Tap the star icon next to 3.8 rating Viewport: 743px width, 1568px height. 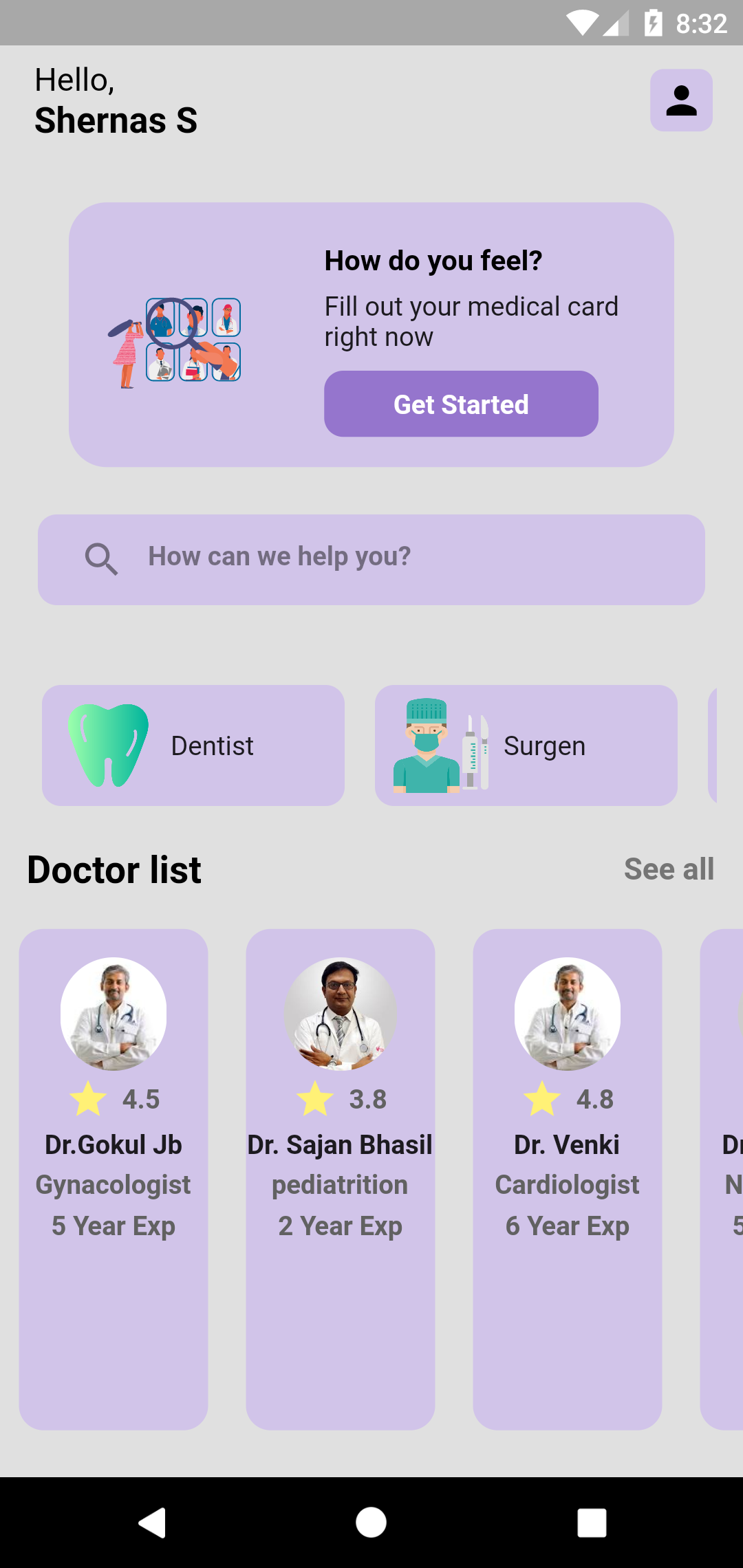tap(315, 1098)
